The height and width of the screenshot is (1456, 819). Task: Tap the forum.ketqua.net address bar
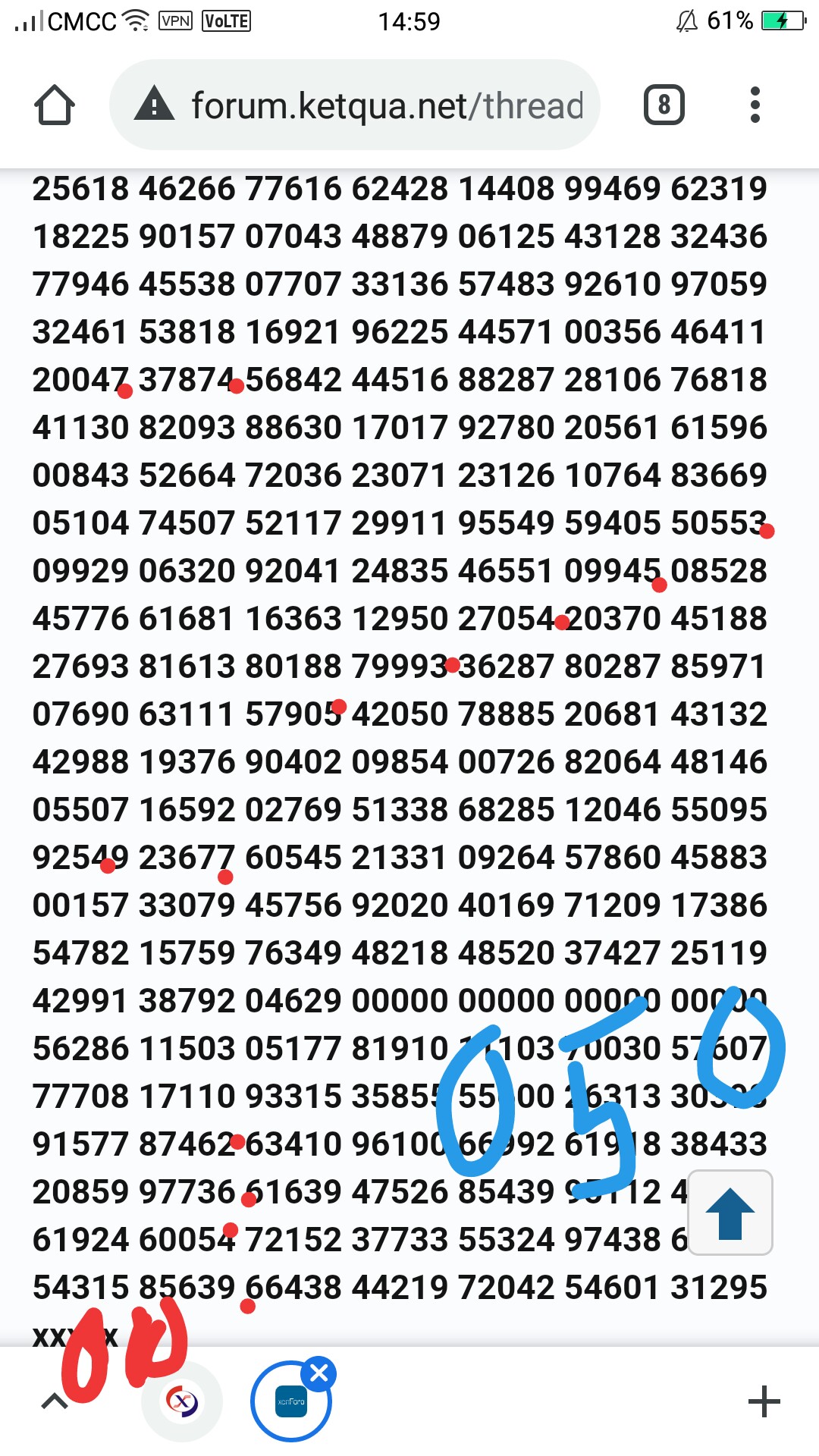355,105
